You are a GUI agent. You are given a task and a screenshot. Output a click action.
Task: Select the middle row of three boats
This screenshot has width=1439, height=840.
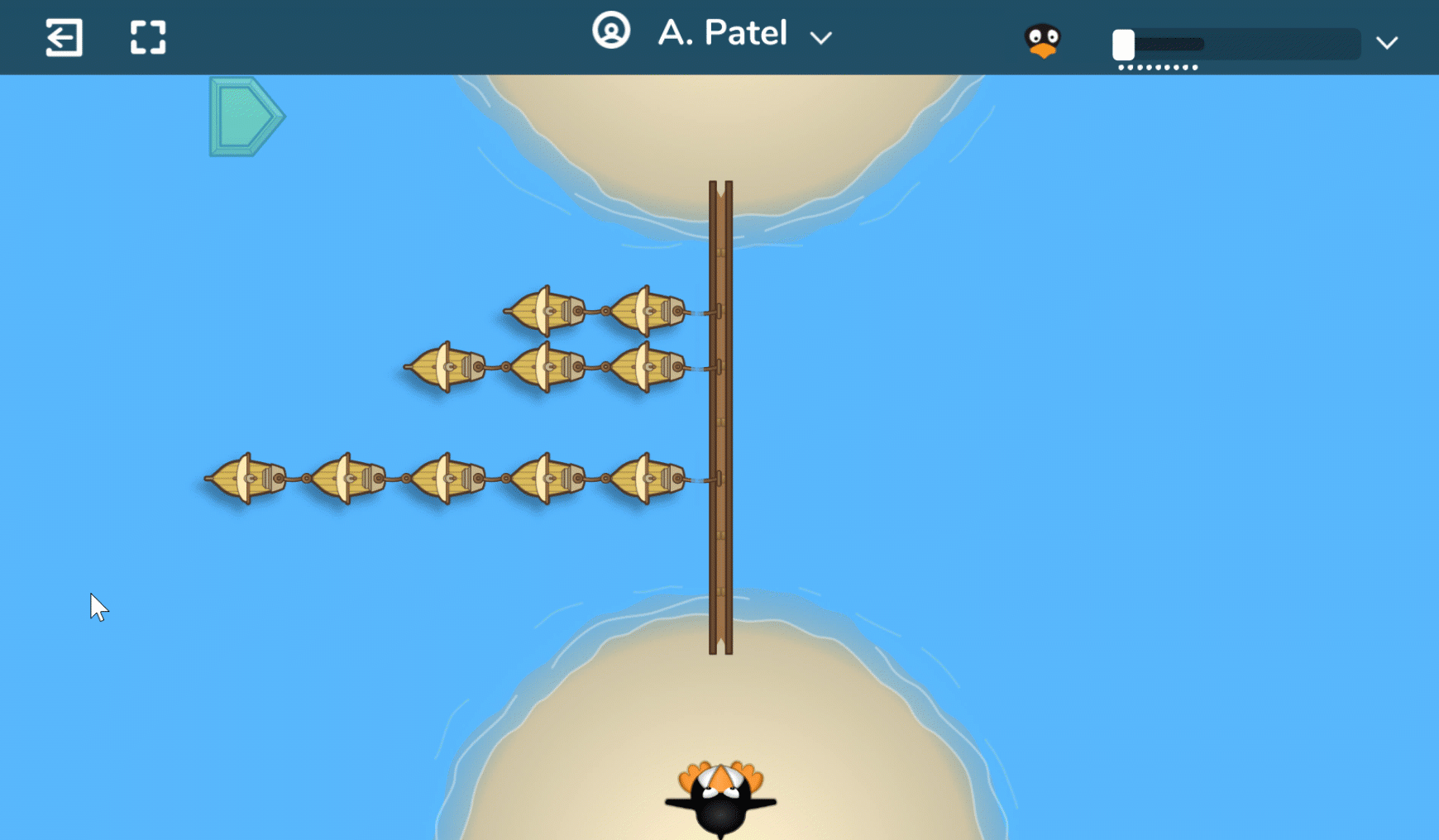(547, 366)
